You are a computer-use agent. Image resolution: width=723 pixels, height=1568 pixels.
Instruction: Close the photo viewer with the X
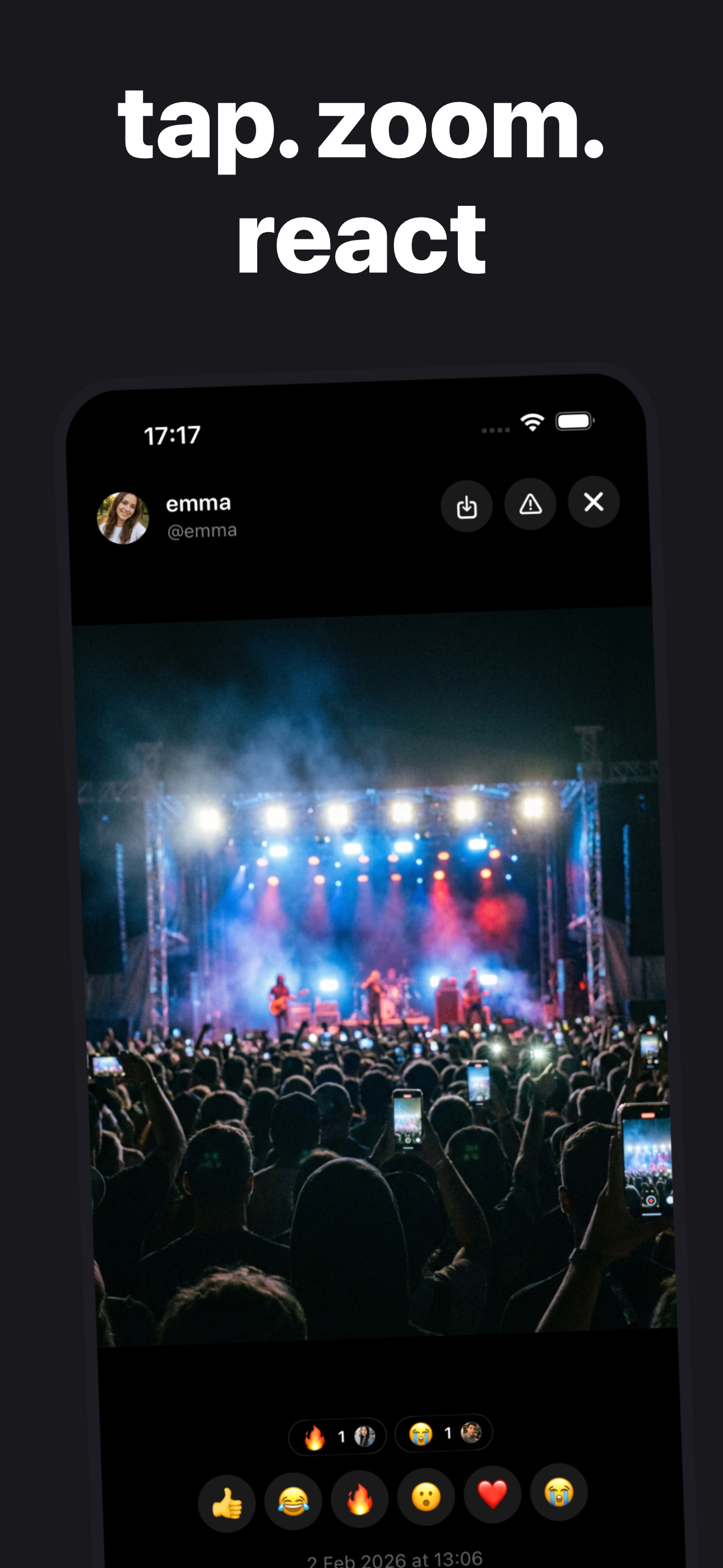594,504
